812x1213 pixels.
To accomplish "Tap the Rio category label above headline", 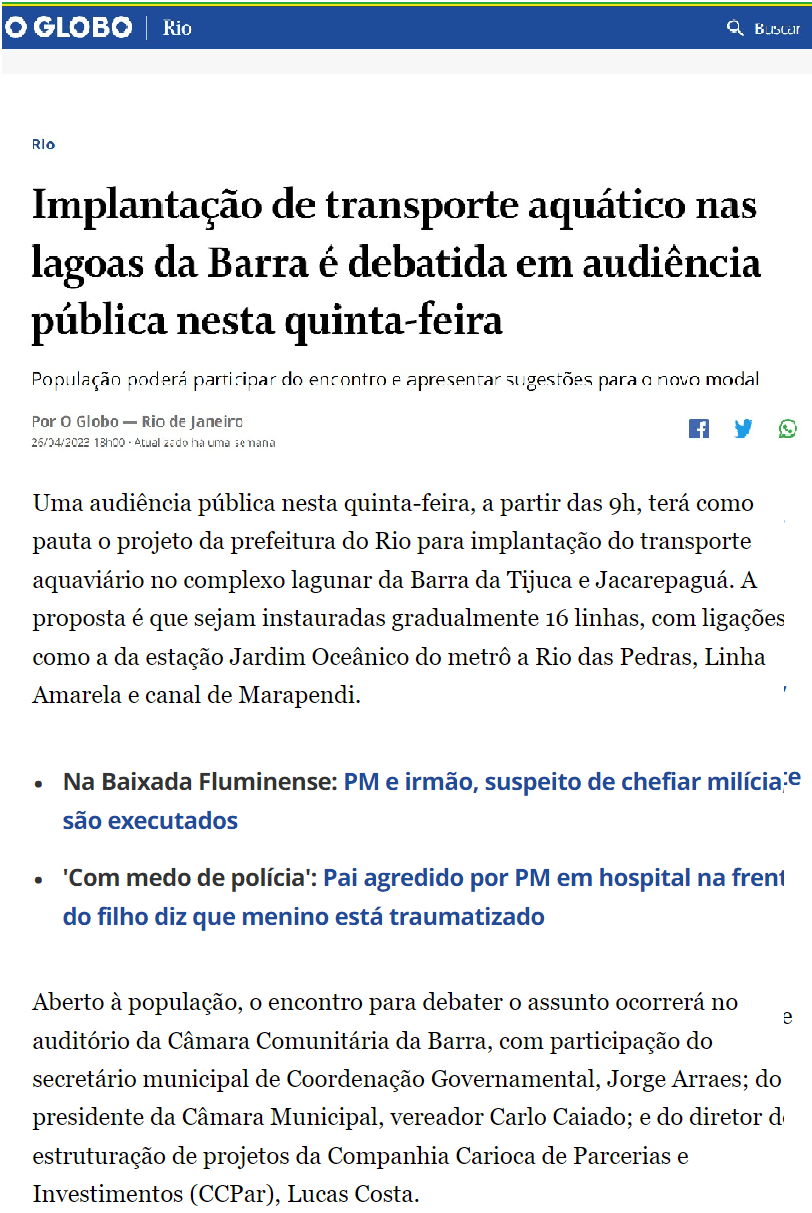I will pos(43,144).
